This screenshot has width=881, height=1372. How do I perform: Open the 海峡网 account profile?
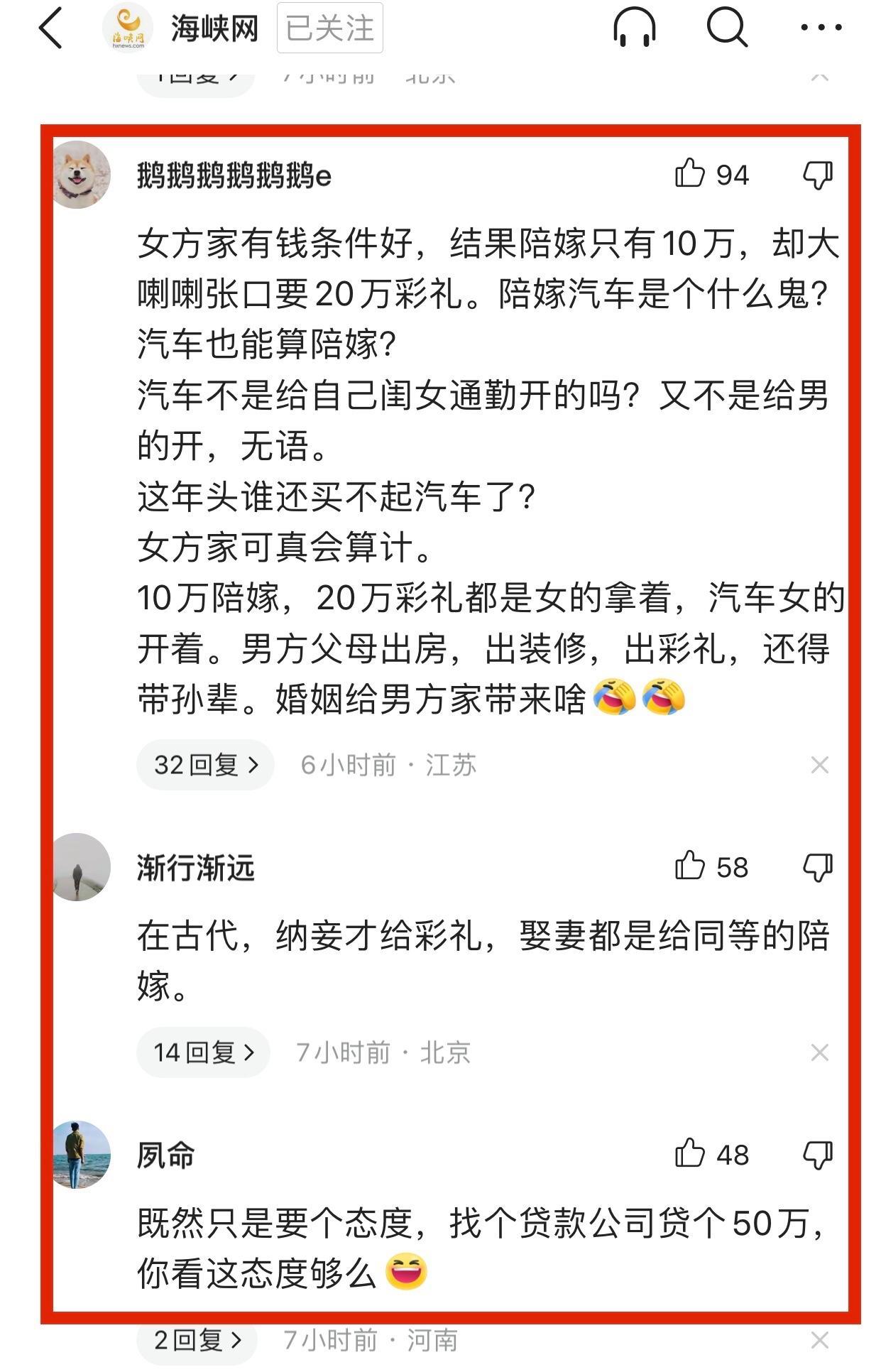[214, 28]
